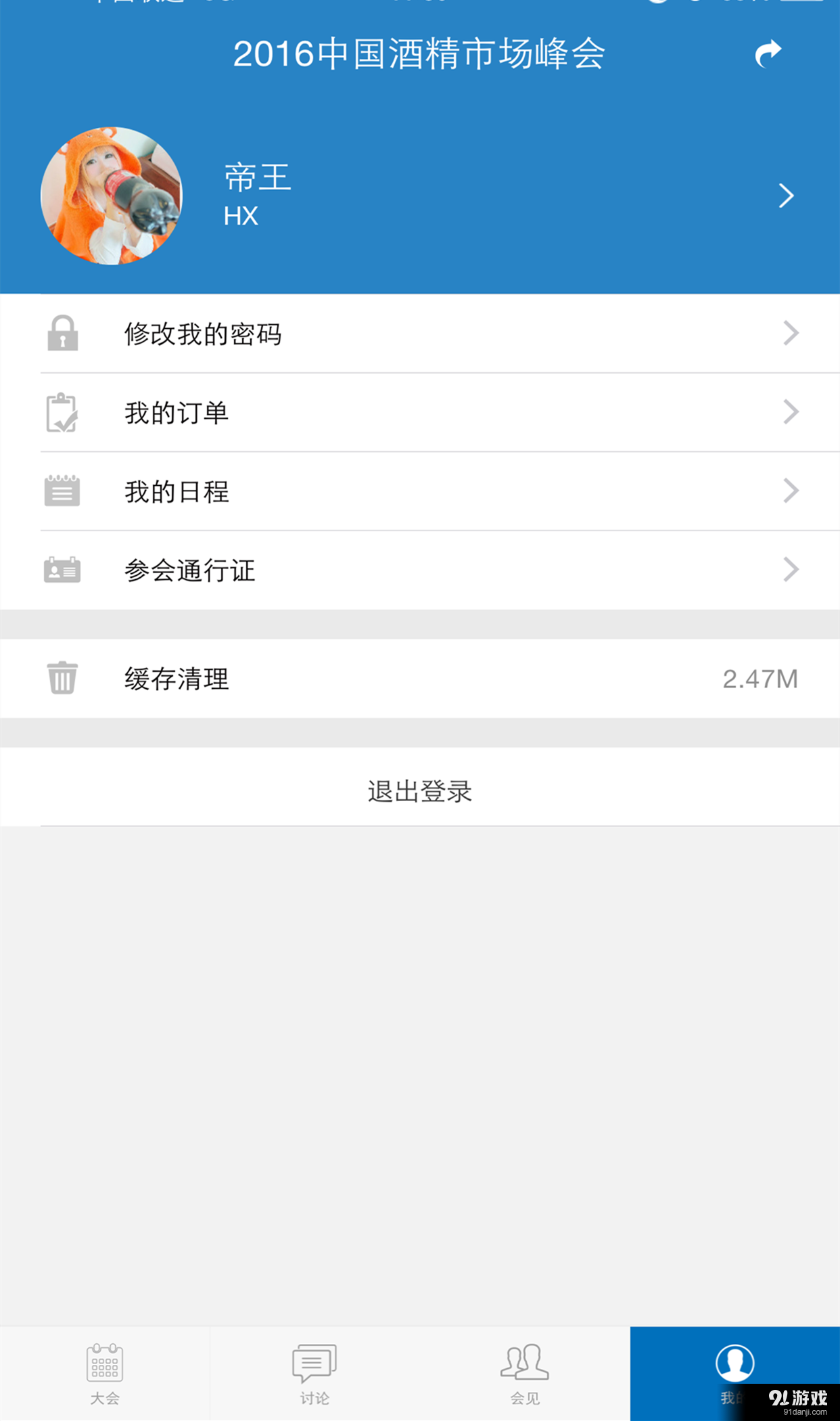This screenshot has height=1421, width=840.
Task: Click the trash icon beside 缓存清理
Action: point(62,679)
